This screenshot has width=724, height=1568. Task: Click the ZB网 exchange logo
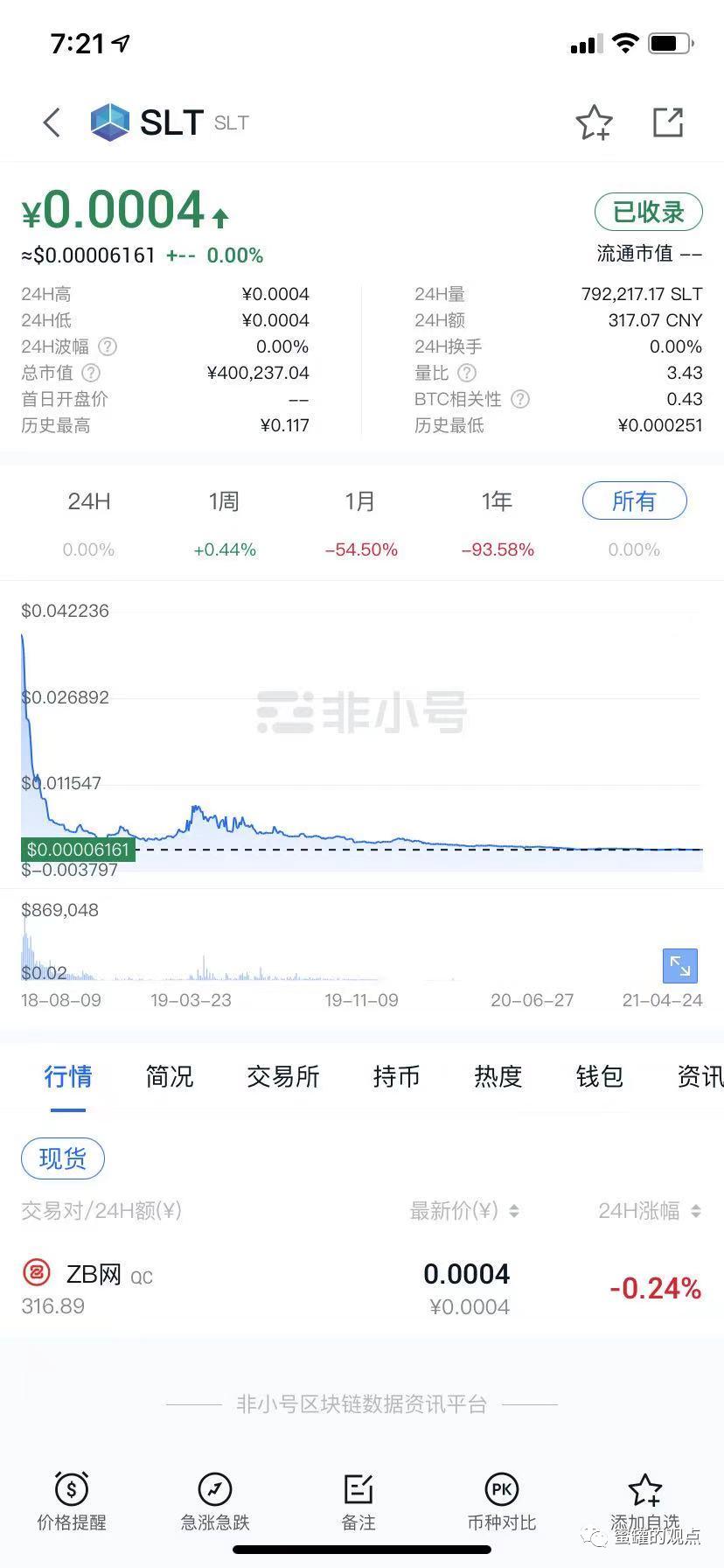pos(37,1275)
